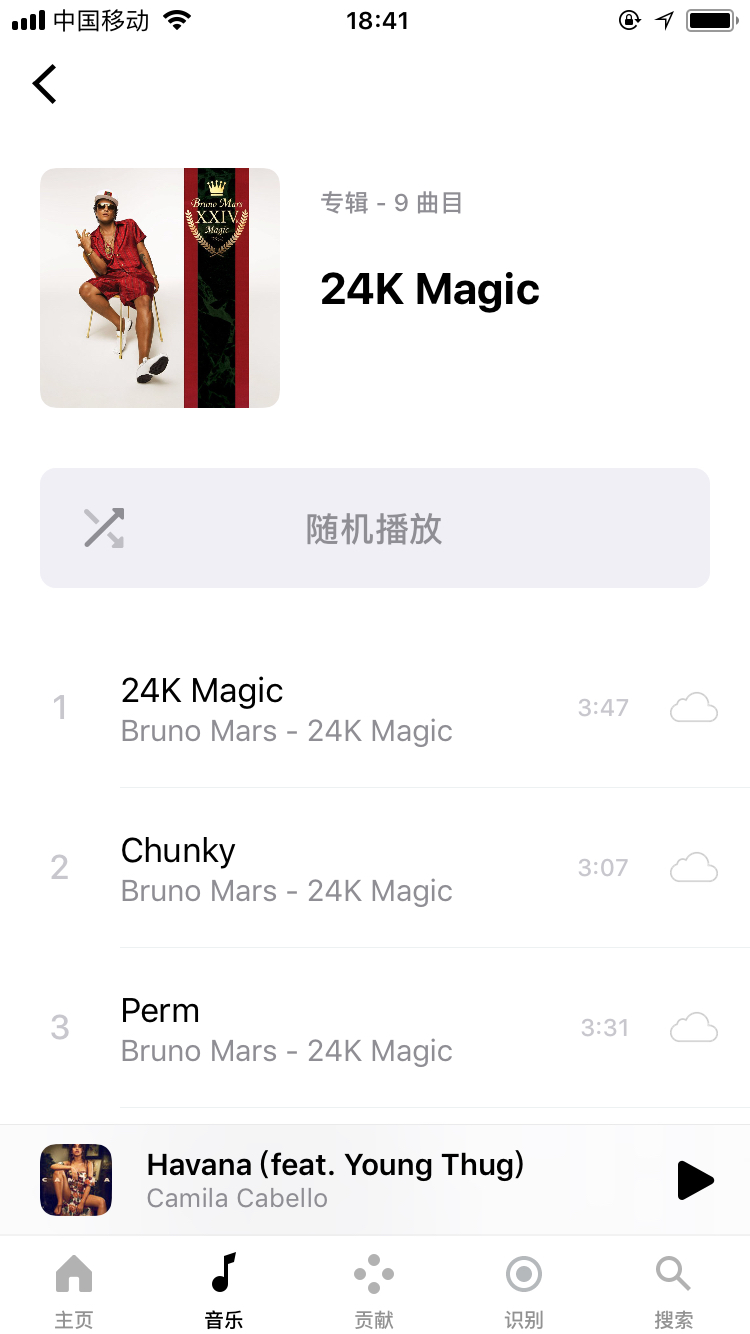Image resolution: width=750 pixels, height=1334 pixels.
Task: Switch to the 音乐 music tab
Action: [x=224, y=1292]
